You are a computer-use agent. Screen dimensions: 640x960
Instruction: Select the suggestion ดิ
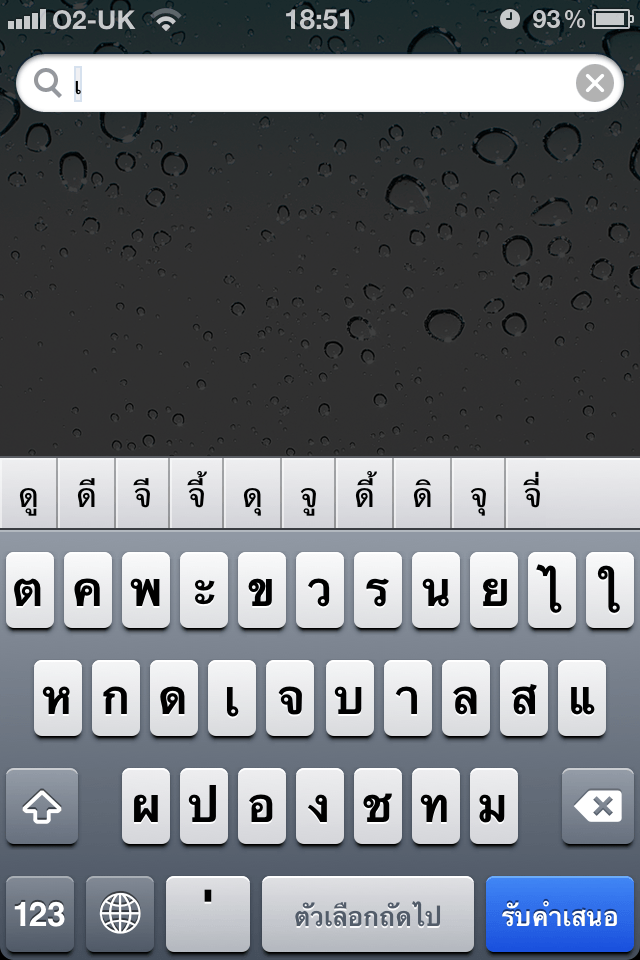422,495
